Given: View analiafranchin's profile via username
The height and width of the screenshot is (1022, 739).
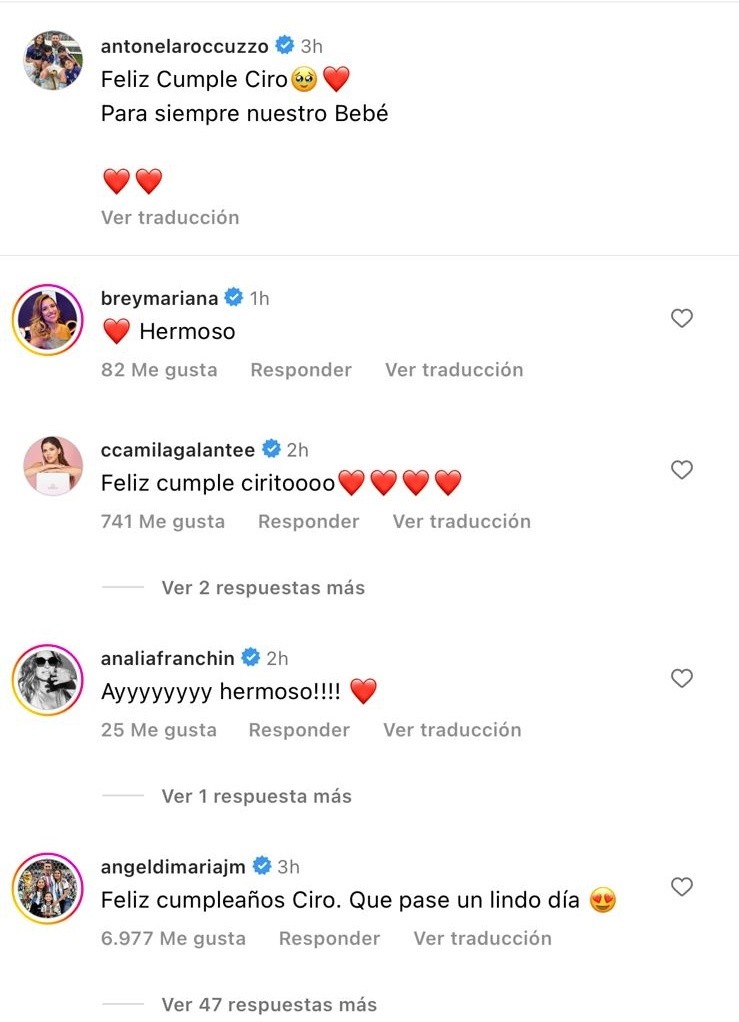Looking at the screenshot, I should click(x=168, y=658).
